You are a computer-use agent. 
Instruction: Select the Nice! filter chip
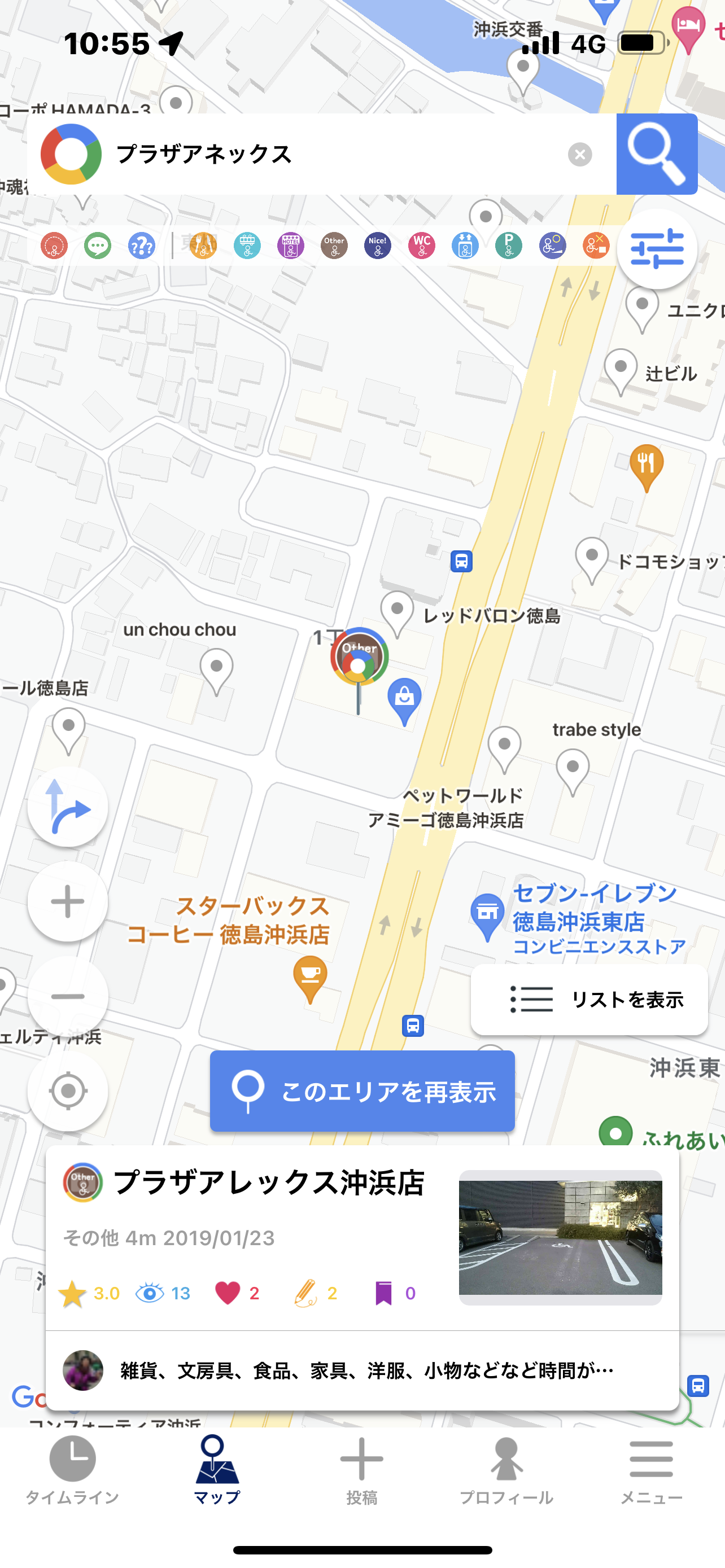[377, 246]
